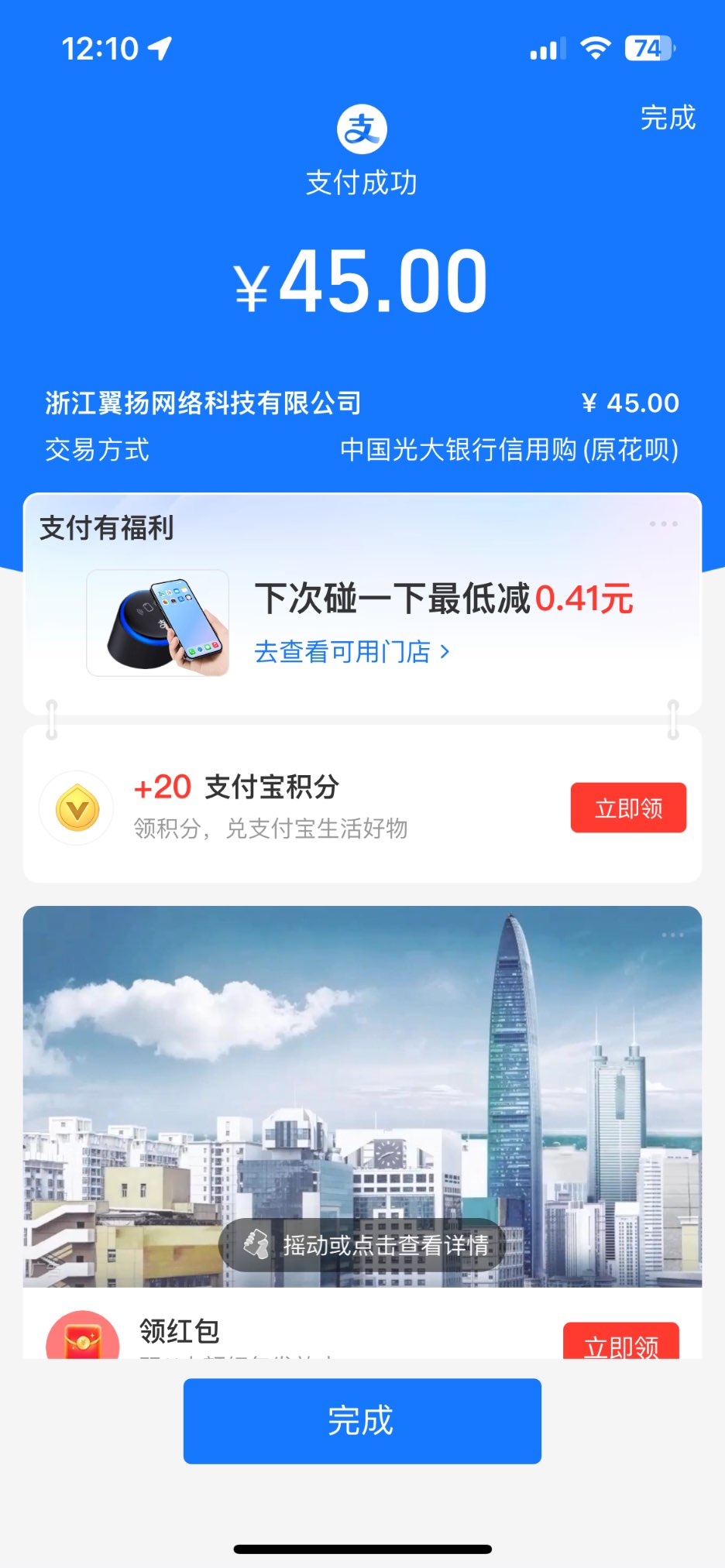The height and width of the screenshot is (1568, 725).
Task: Open the more options dots on the skyline ad
Action: pos(672,935)
